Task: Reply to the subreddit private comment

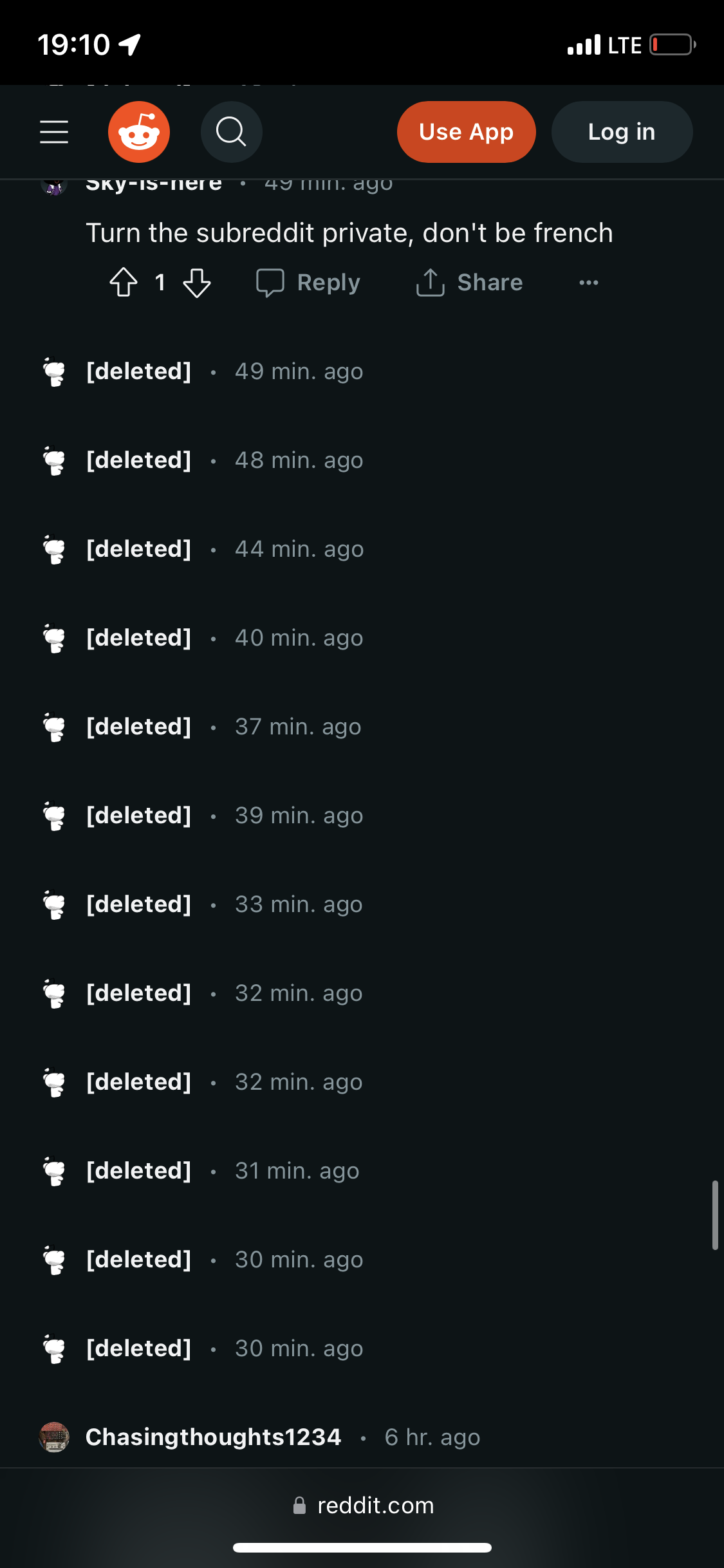Action: pos(308,283)
